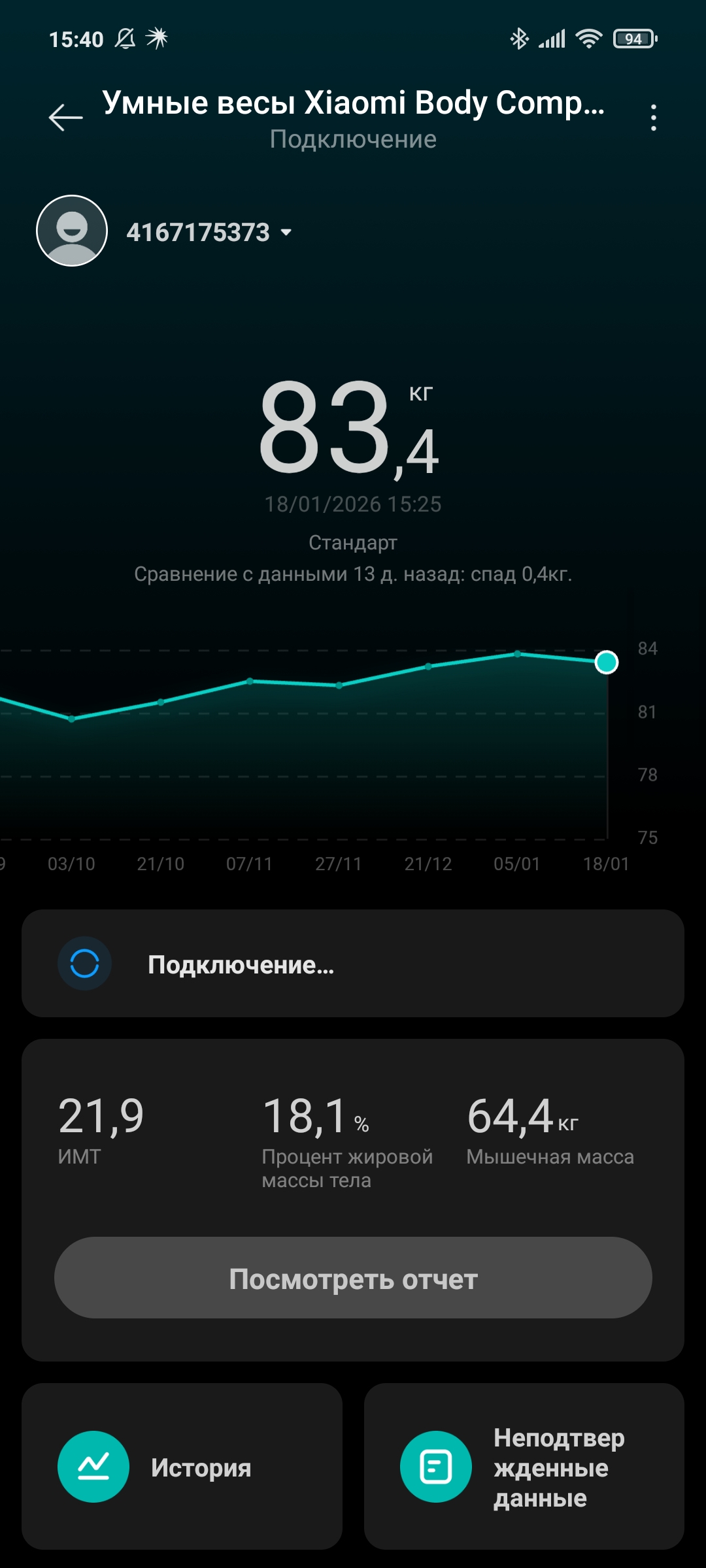Open Неподтвержденные данные card
Image resolution: width=706 pixels, height=1568 pixels.
tap(524, 1466)
